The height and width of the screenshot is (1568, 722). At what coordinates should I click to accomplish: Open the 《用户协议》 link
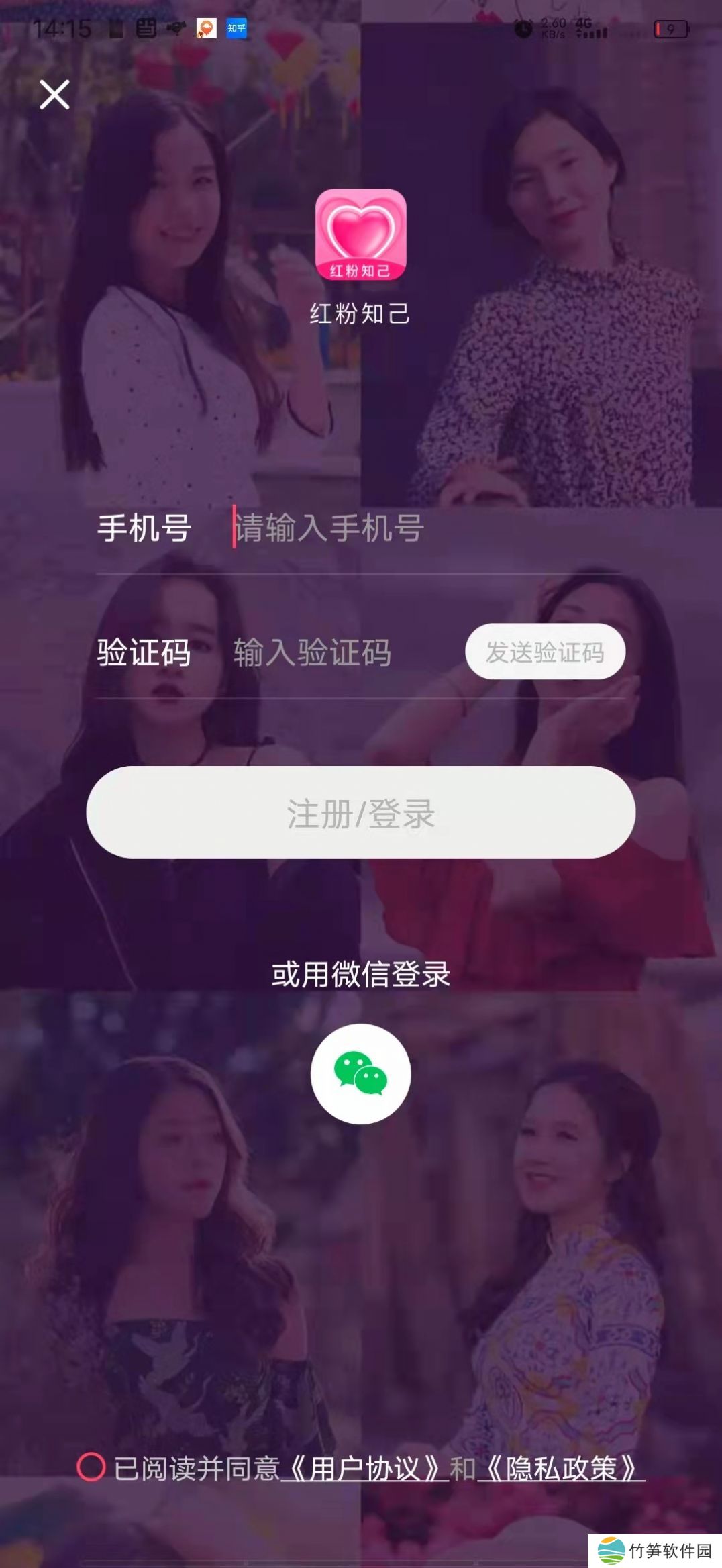tap(364, 1469)
